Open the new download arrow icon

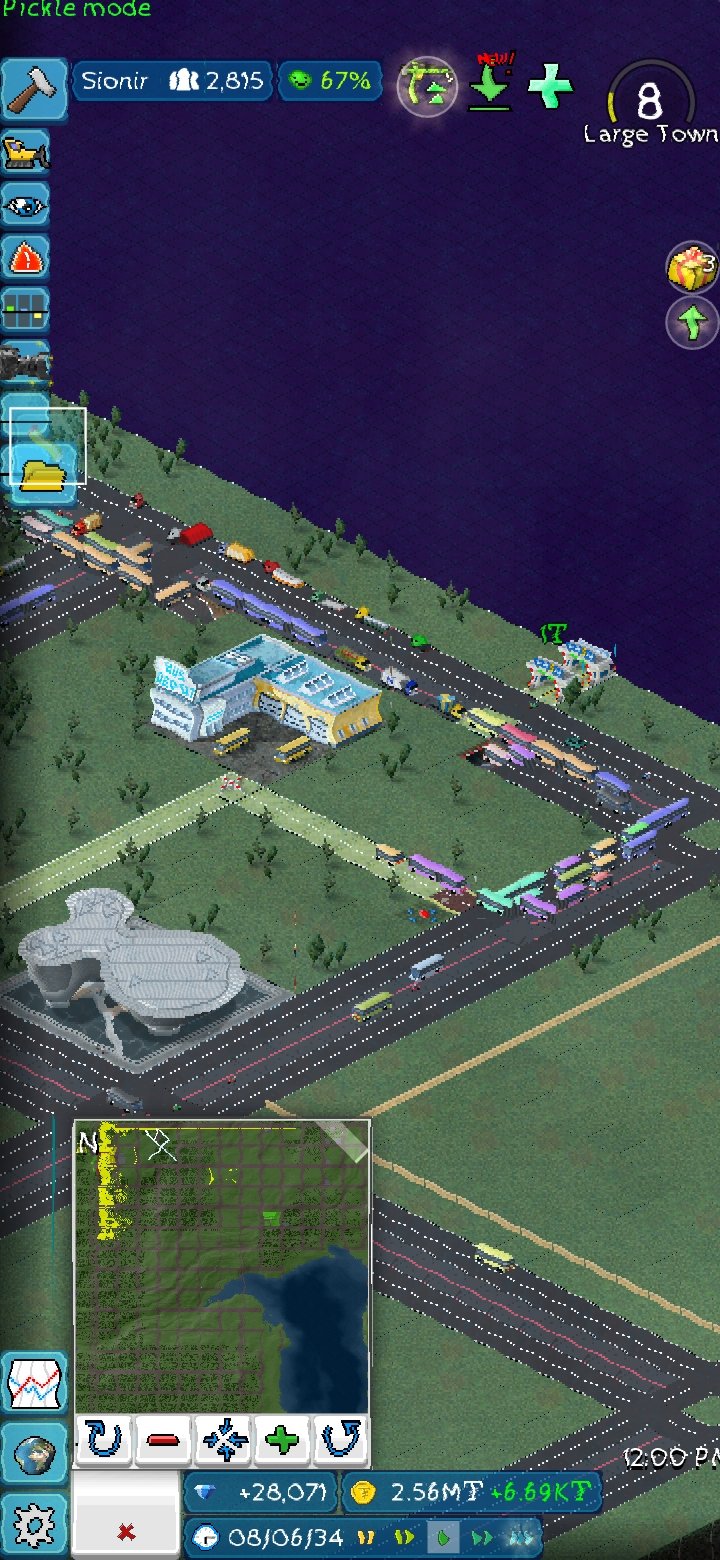[x=490, y=85]
